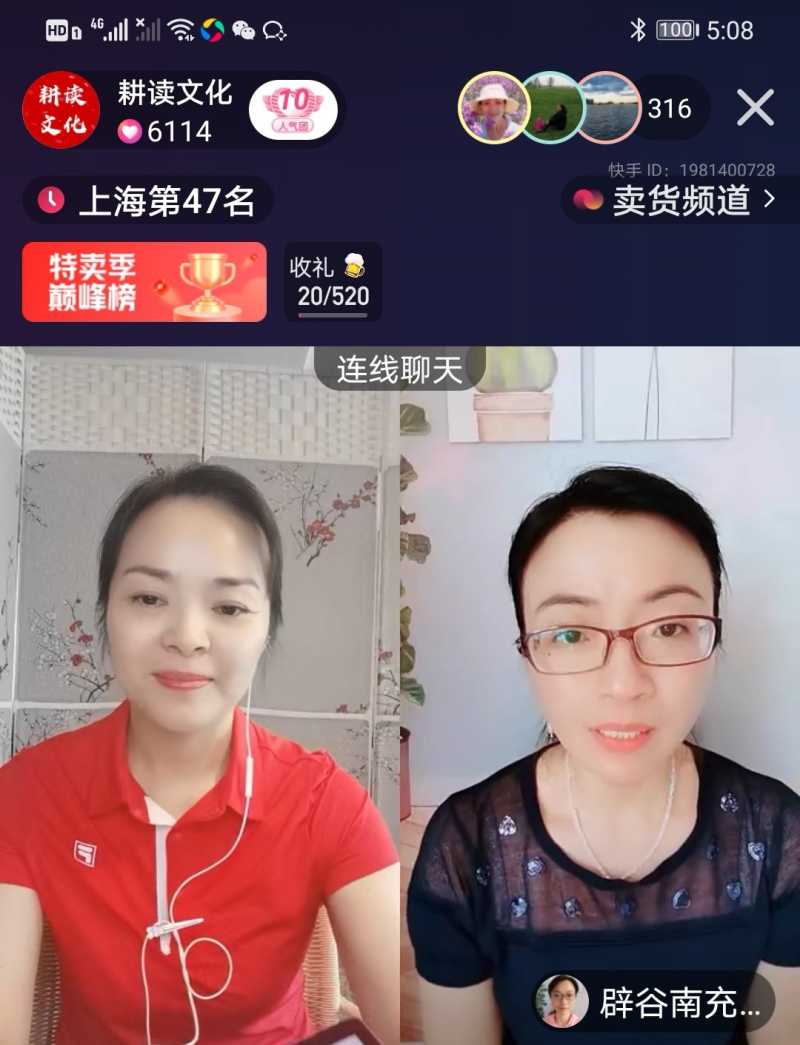
Task: Open the 上海第47名 ranking
Action: click(x=148, y=201)
